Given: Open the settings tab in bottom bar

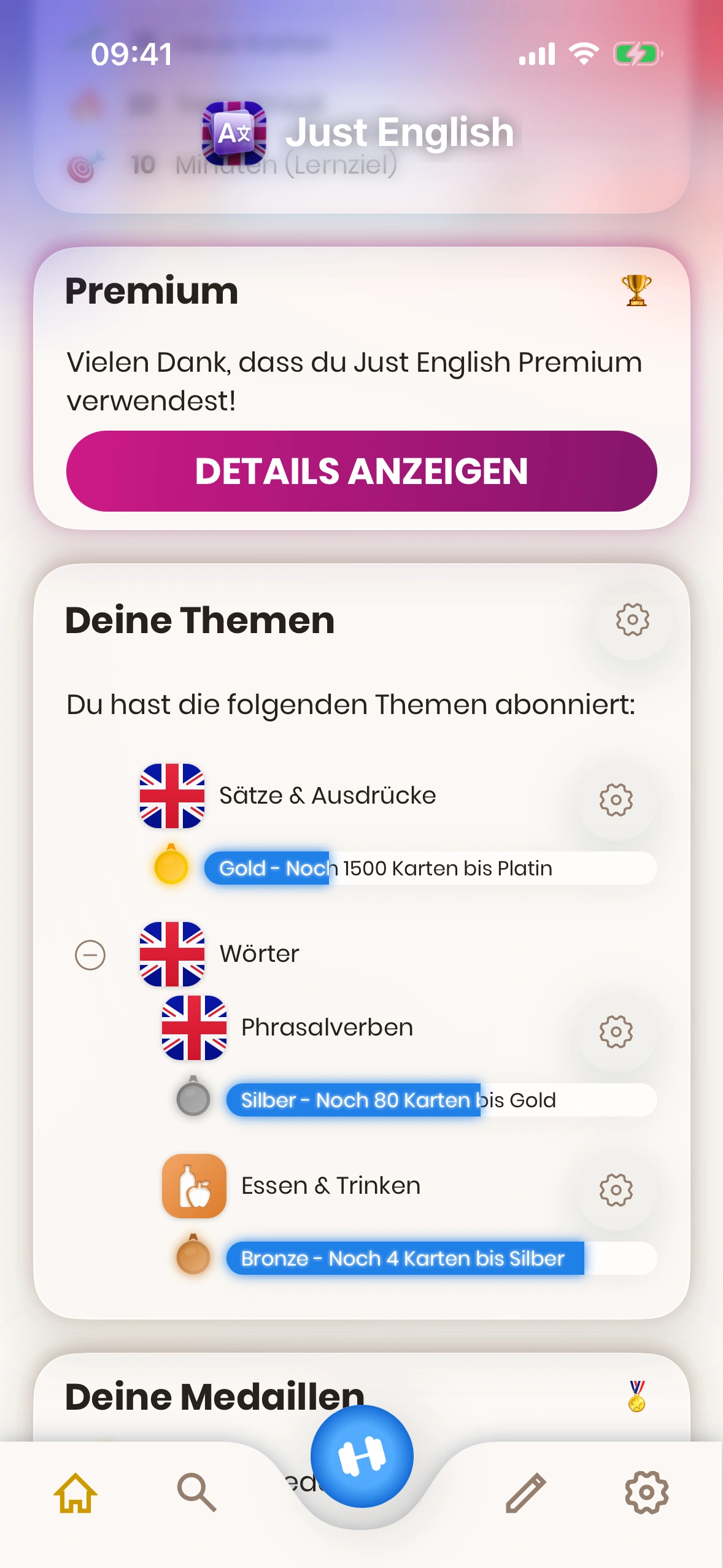Looking at the screenshot, I should coord(646,1493).
